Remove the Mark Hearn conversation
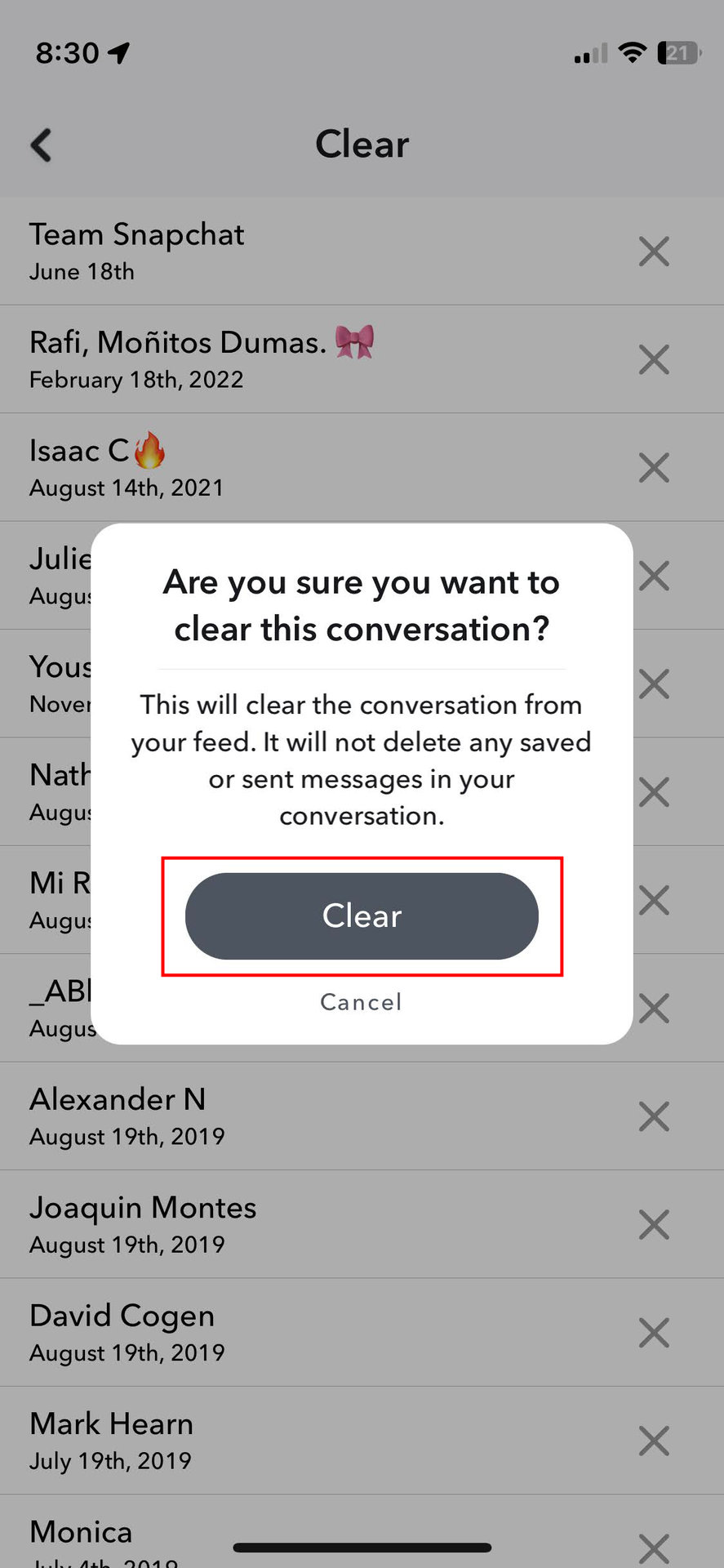Viewport: 724px width, 1568px height. click(x=654, y=1441)
